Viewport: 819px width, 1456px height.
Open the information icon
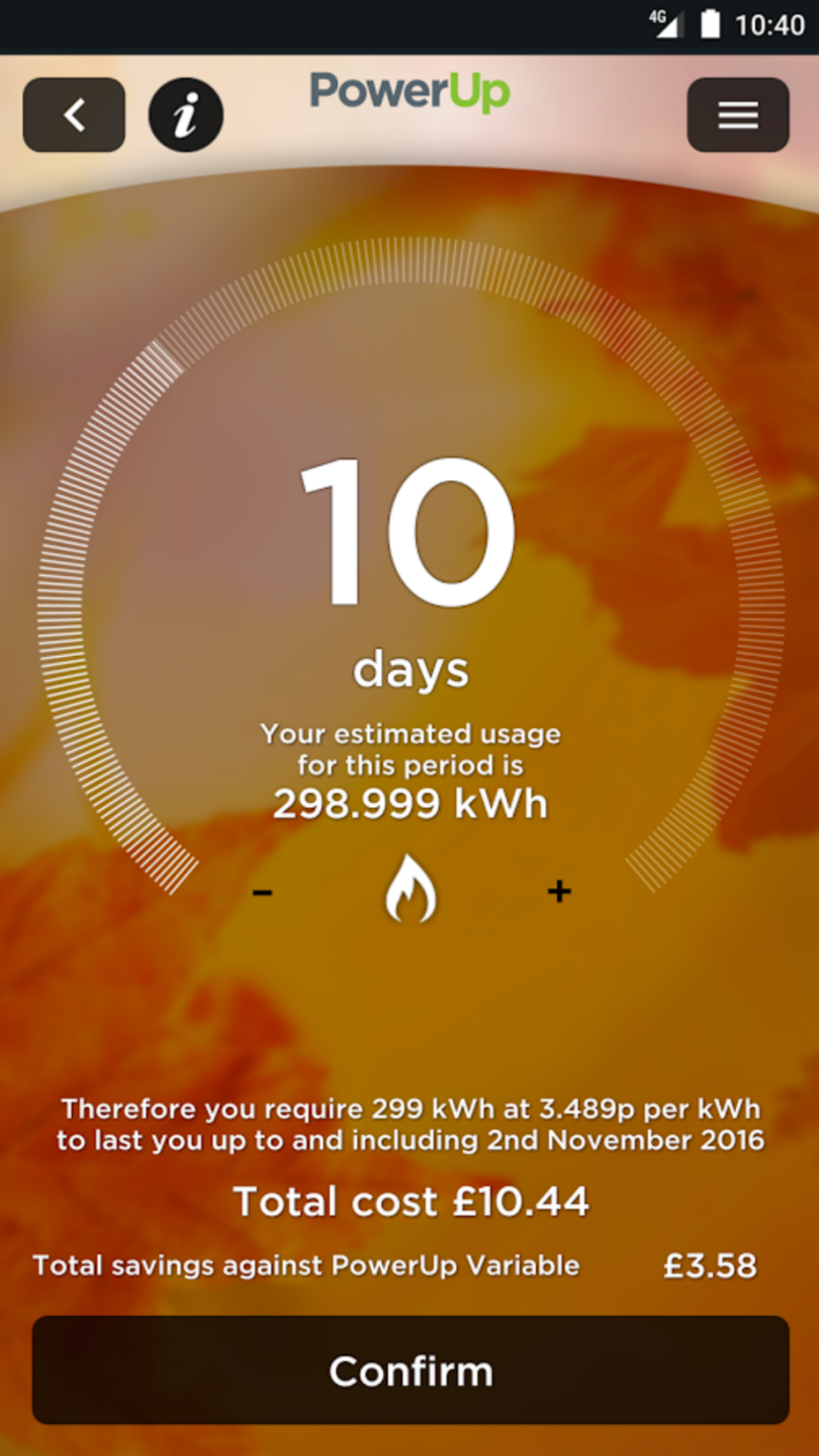pyautogui.click(x=186, y=114)
